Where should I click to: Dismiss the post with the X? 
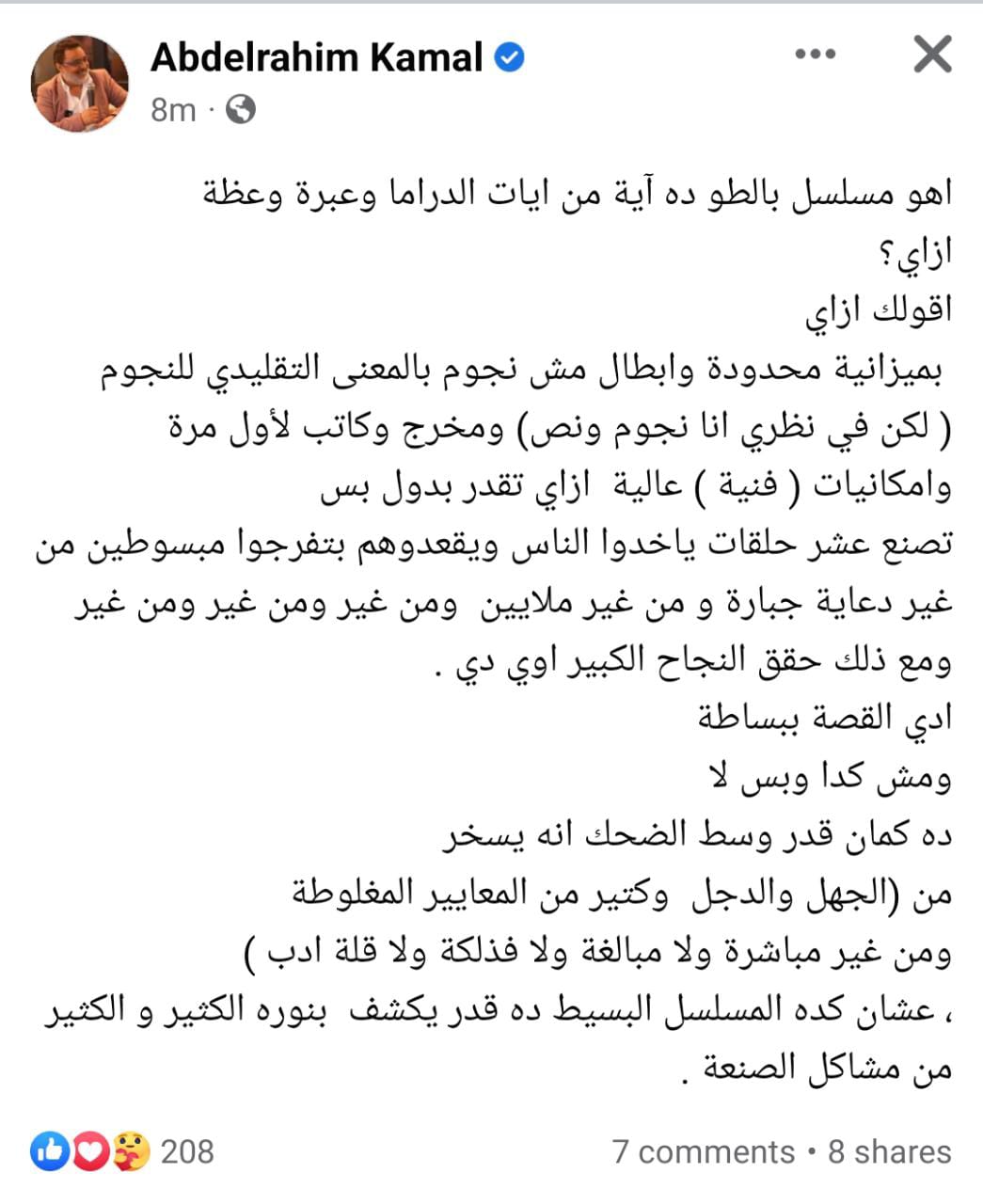pyautogui.click(x=932, y=55)
